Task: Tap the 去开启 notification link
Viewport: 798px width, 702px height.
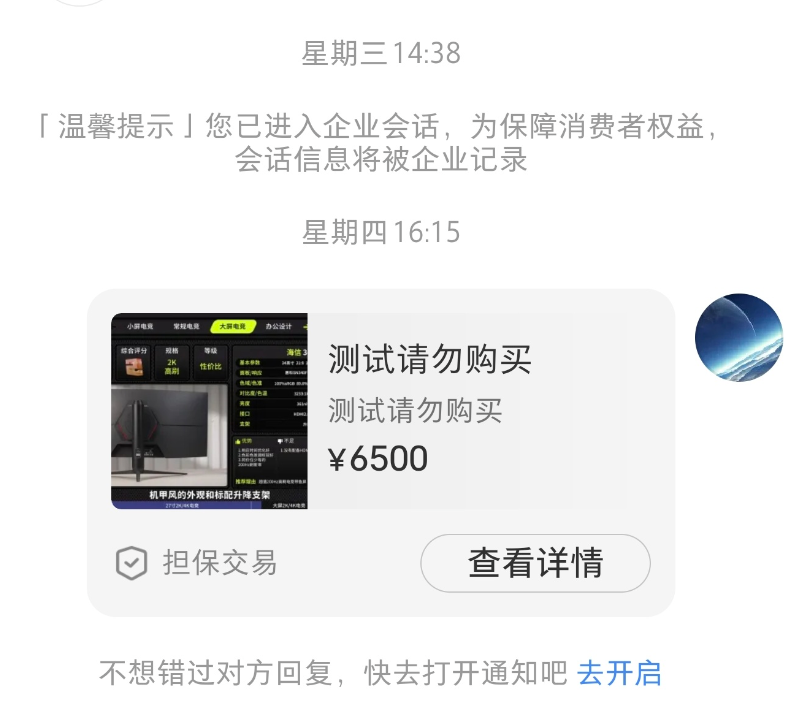Action: pos(619,673)
